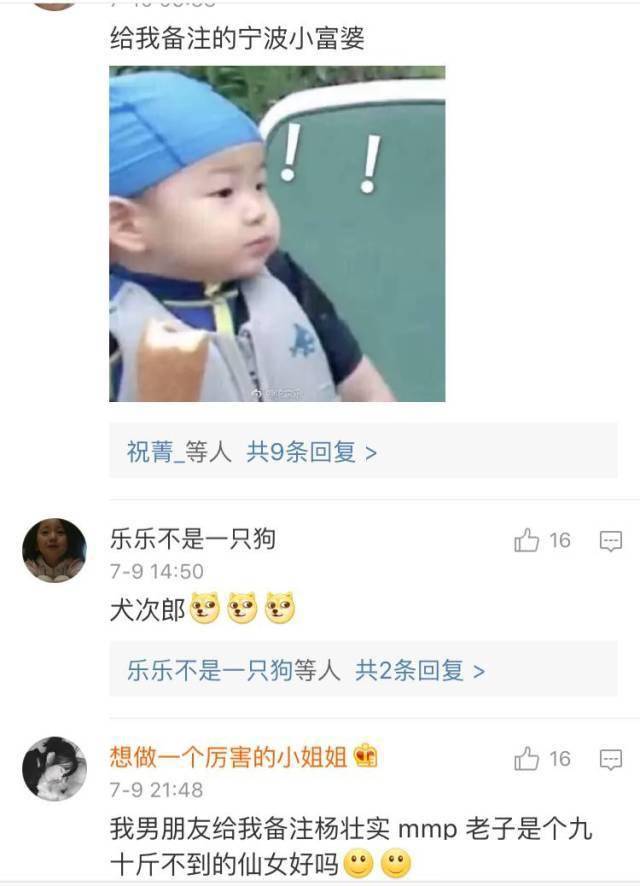Open 想做一个厉害的小姐姐's profile avatar
Screen dimensions: 640x886
tap(54, 768)
